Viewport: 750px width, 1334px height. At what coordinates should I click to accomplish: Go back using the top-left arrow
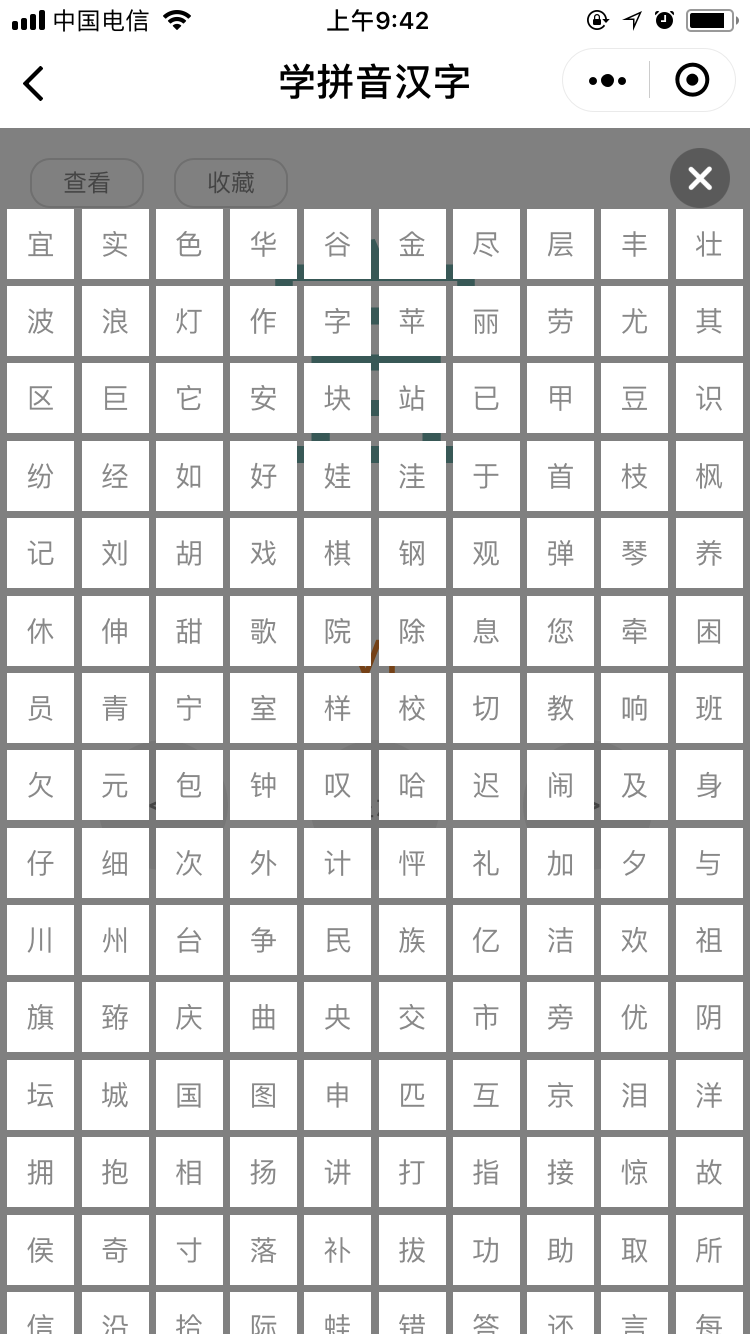coord(34,83)
